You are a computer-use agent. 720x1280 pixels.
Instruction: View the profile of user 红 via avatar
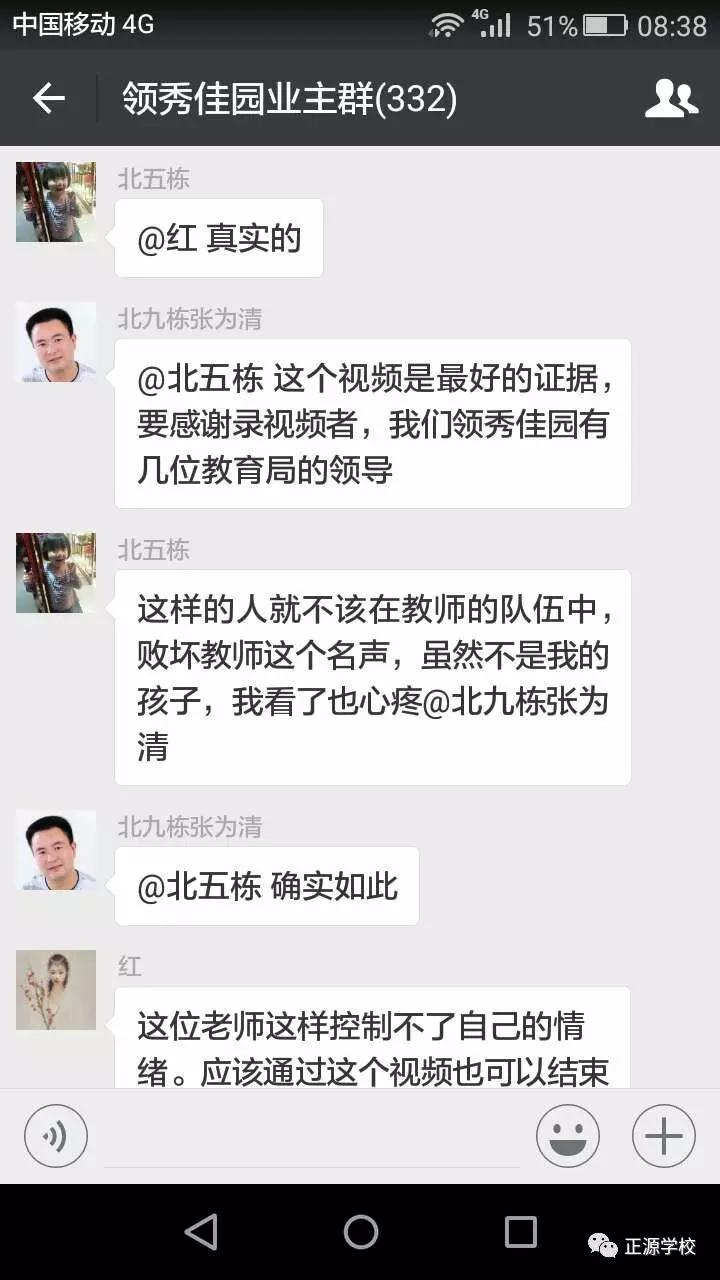pyautogui.click(x=56, y=990)
